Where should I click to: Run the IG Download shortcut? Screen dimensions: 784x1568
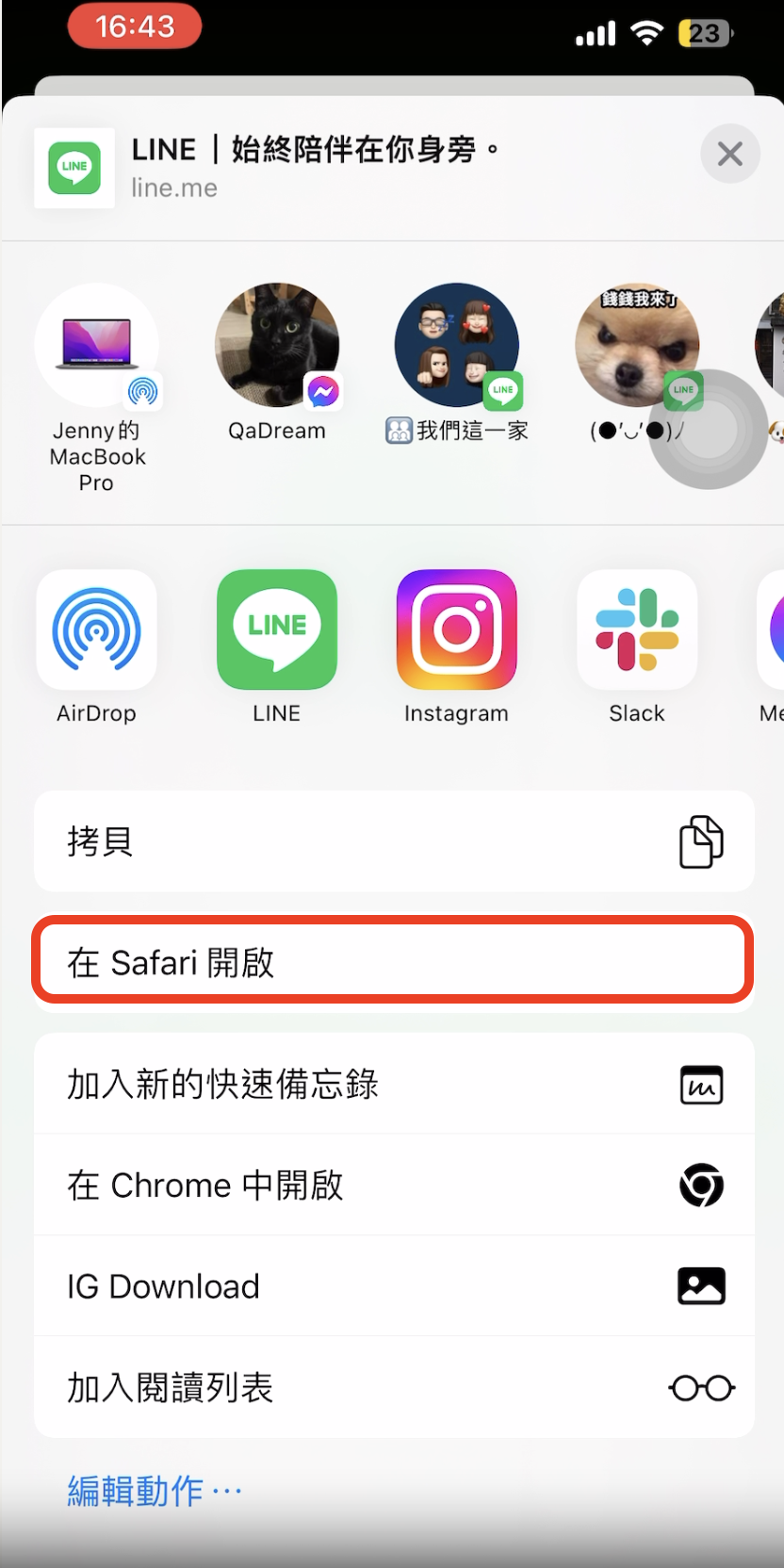(x=394, y=1285)
